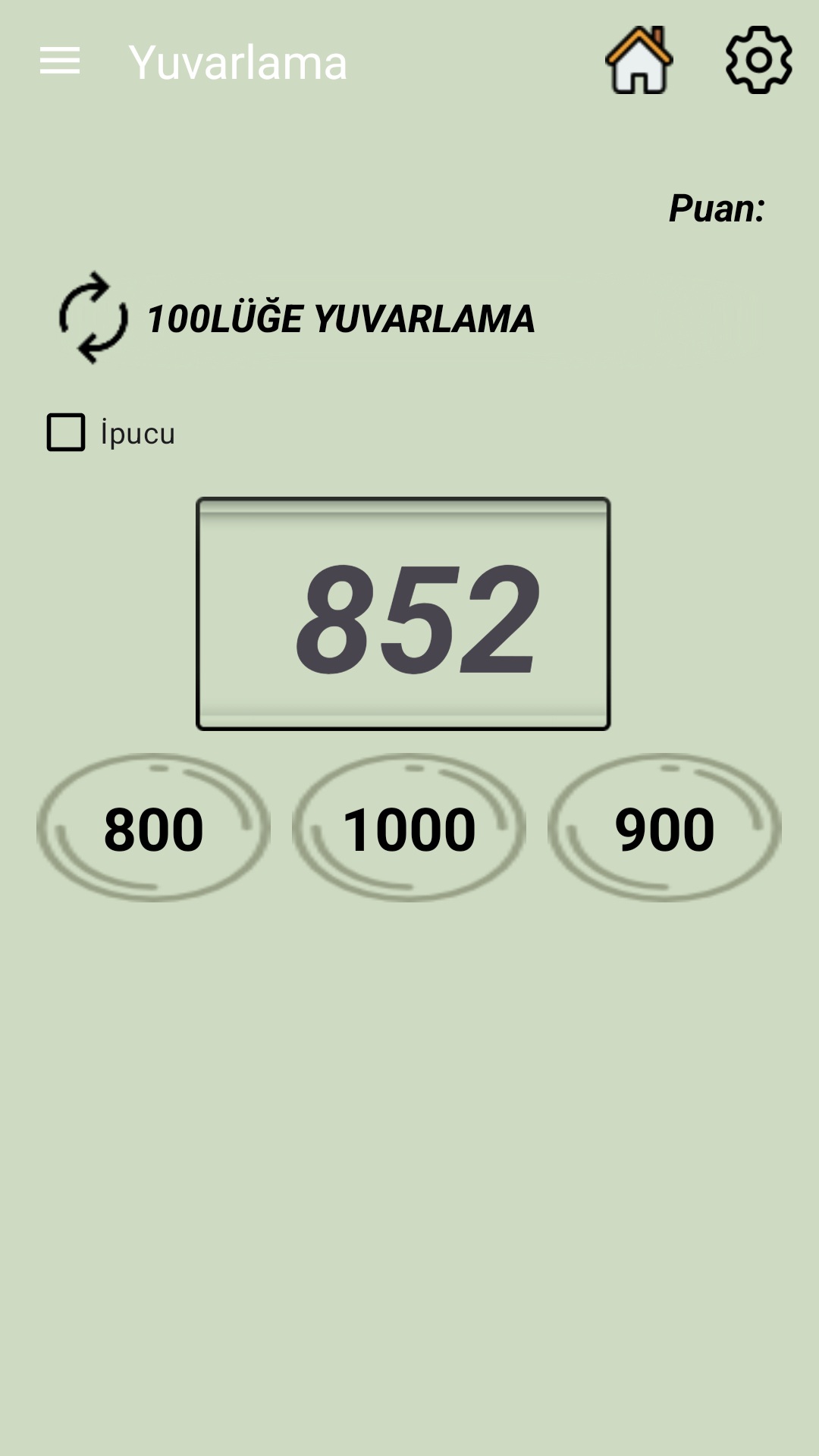Open the hamburger drawer menu
Viewport: 819px width, 1456px height.
60,61
